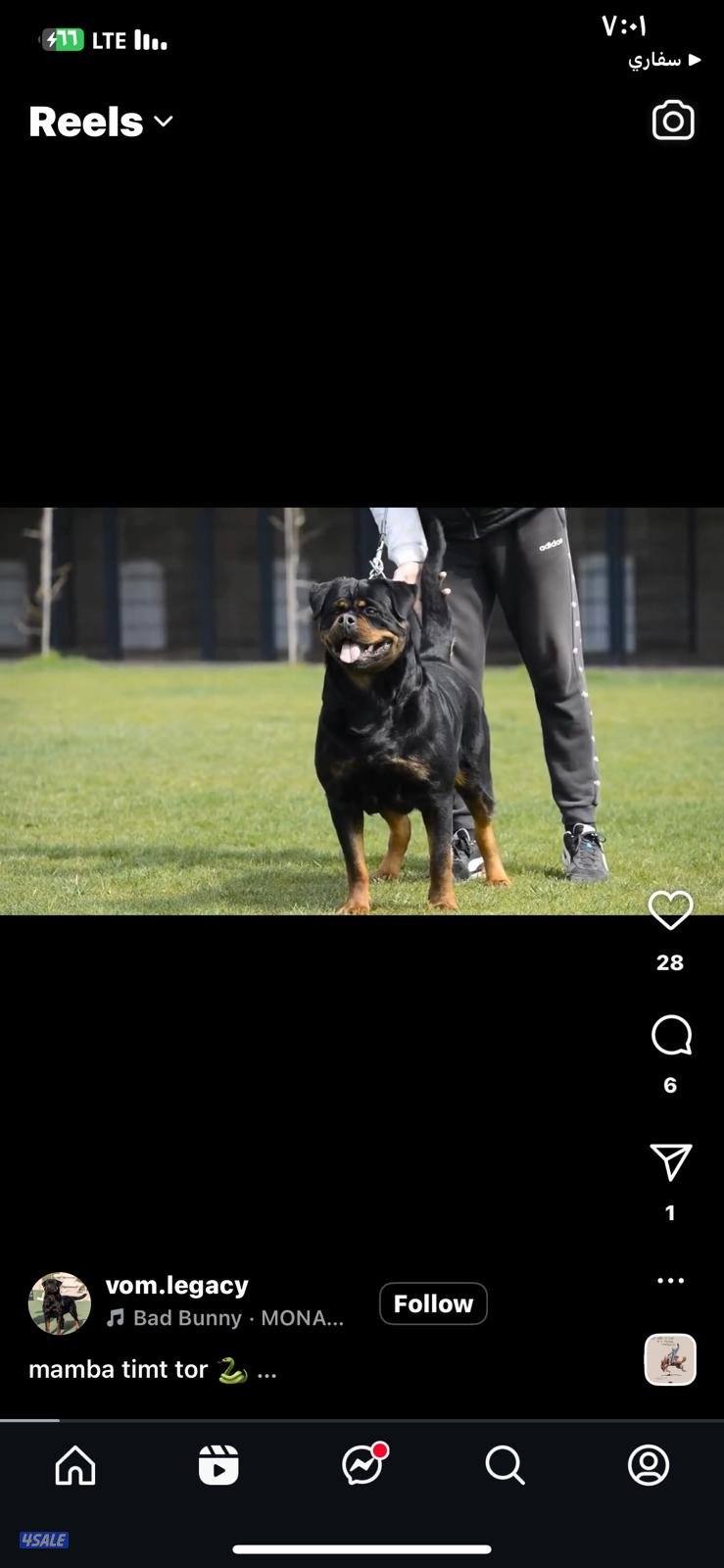Image resolution: width=724 pixels, height=1568 pixels.
Task: Open the three-dot more options menu
Action: 670,1281
